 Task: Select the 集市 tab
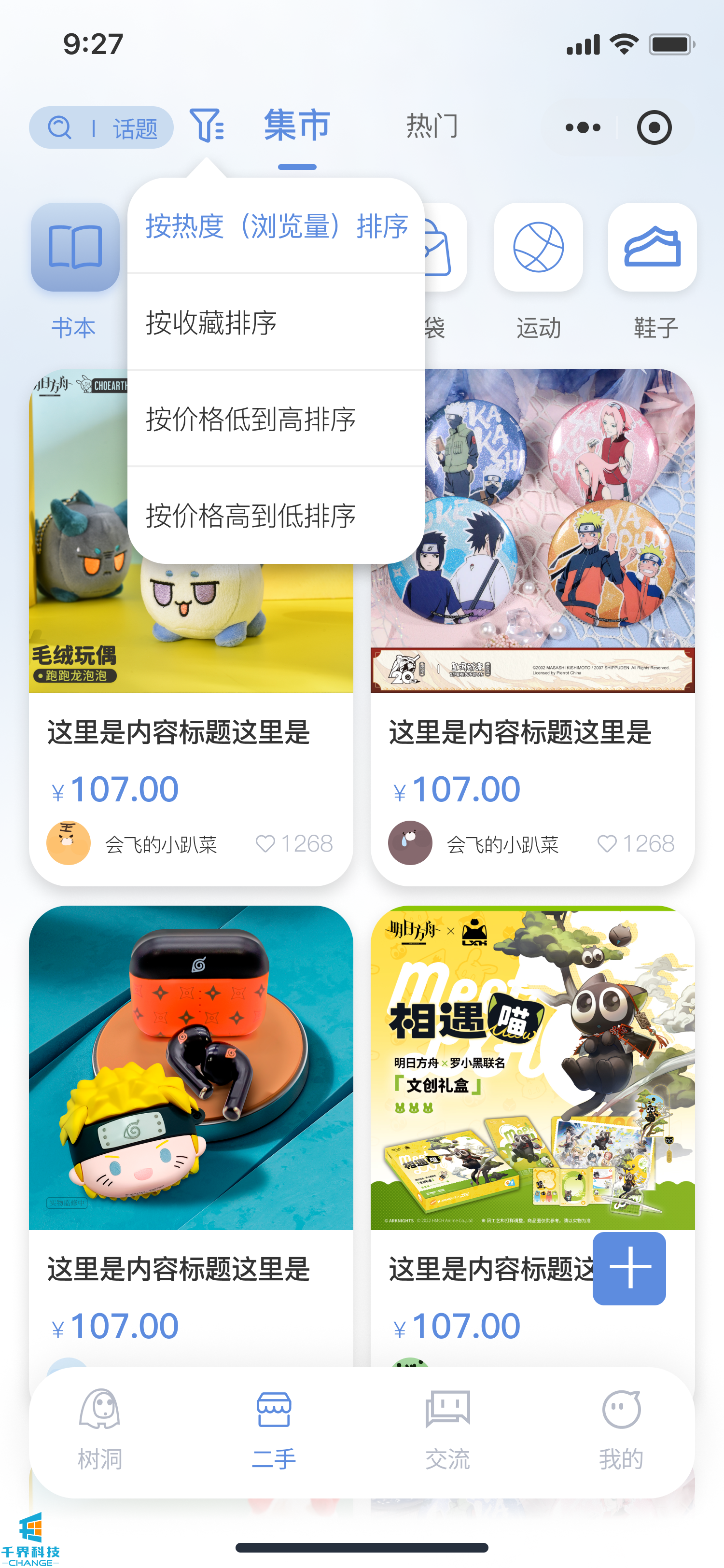point(297,126)
